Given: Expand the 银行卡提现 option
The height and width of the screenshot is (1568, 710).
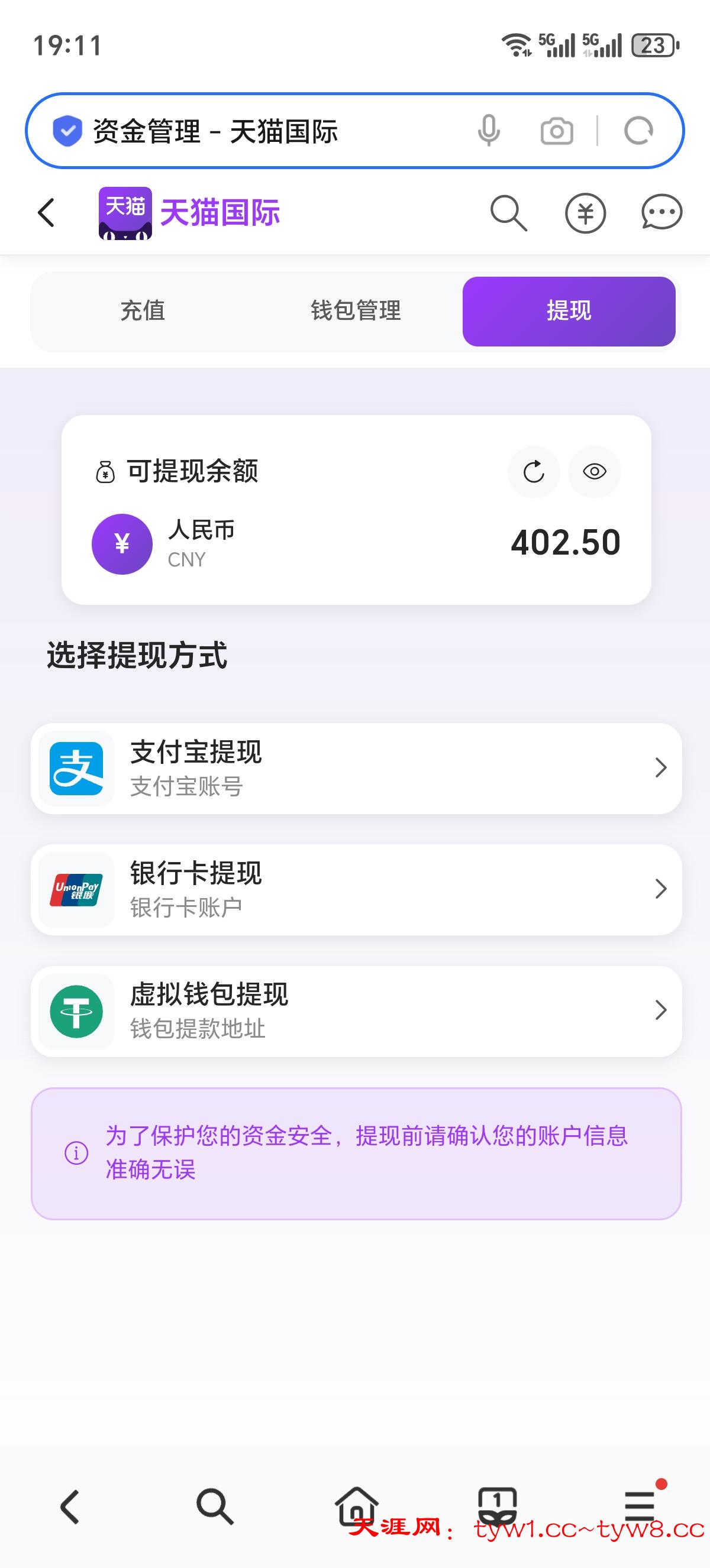Looking at the screenshot, I should click(355, 890).
